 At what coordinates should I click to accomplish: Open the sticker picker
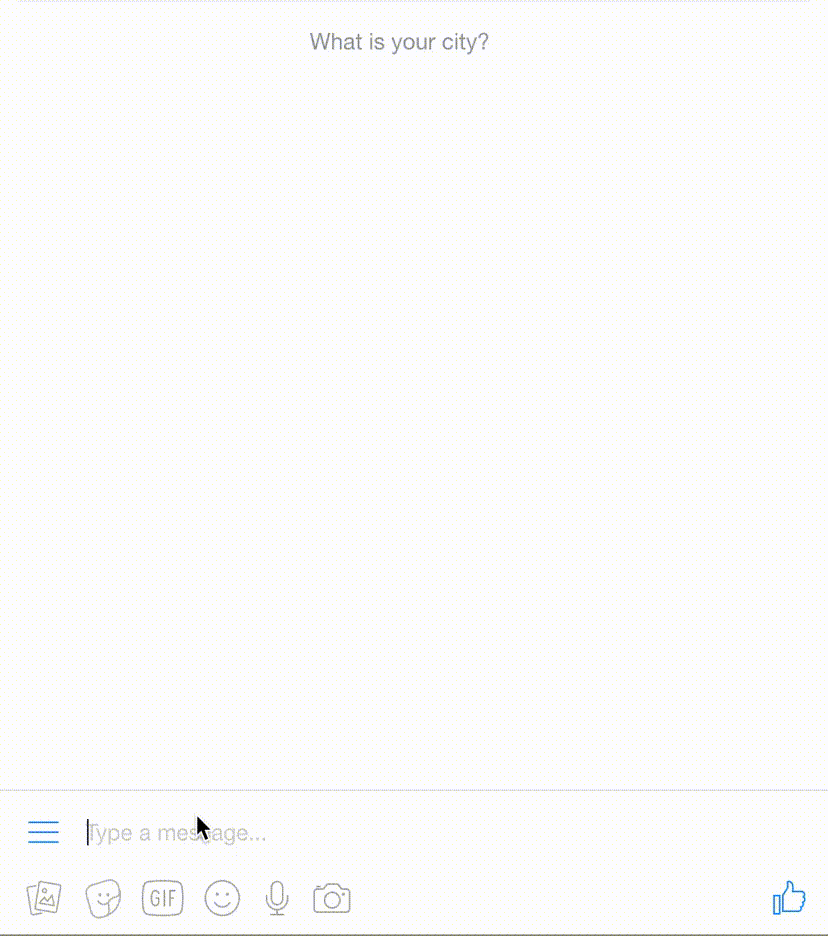point(103,899)
